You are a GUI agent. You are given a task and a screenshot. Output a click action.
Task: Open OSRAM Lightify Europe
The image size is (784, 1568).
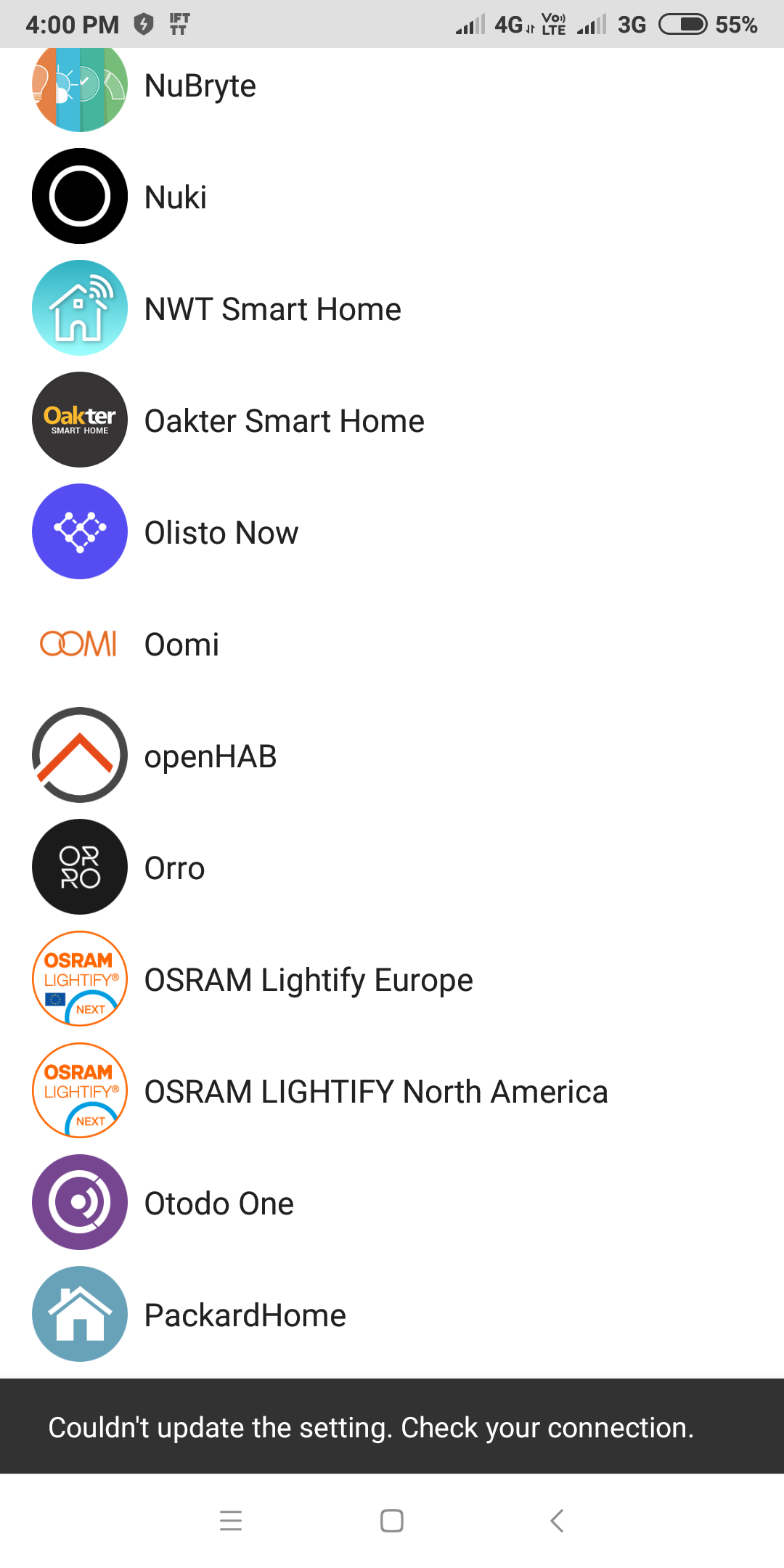coord(392,979)
